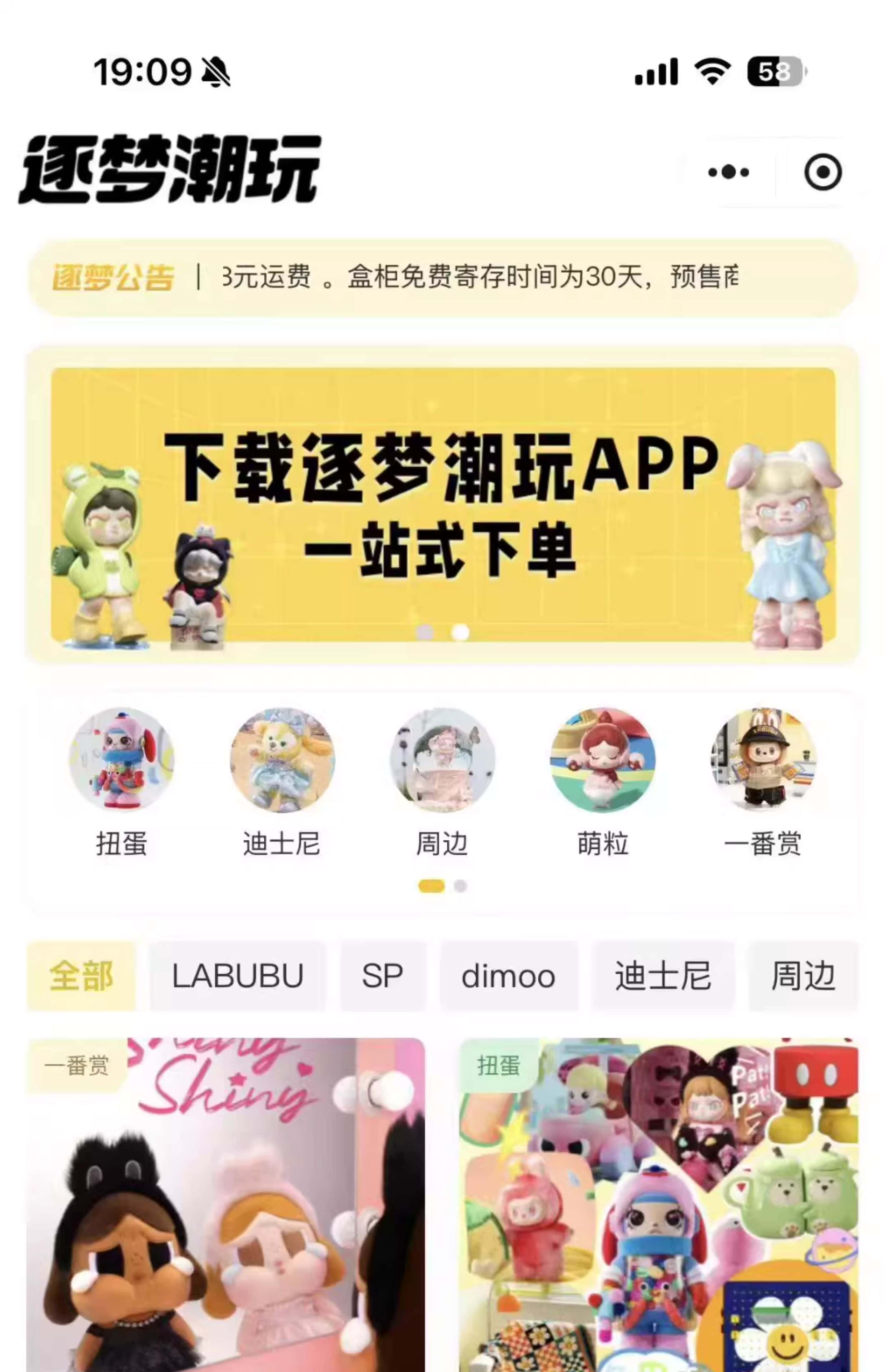Filter products by dimoo tab
The height and width of the screenshot is (1372, 886).
[x=508, y=976]
